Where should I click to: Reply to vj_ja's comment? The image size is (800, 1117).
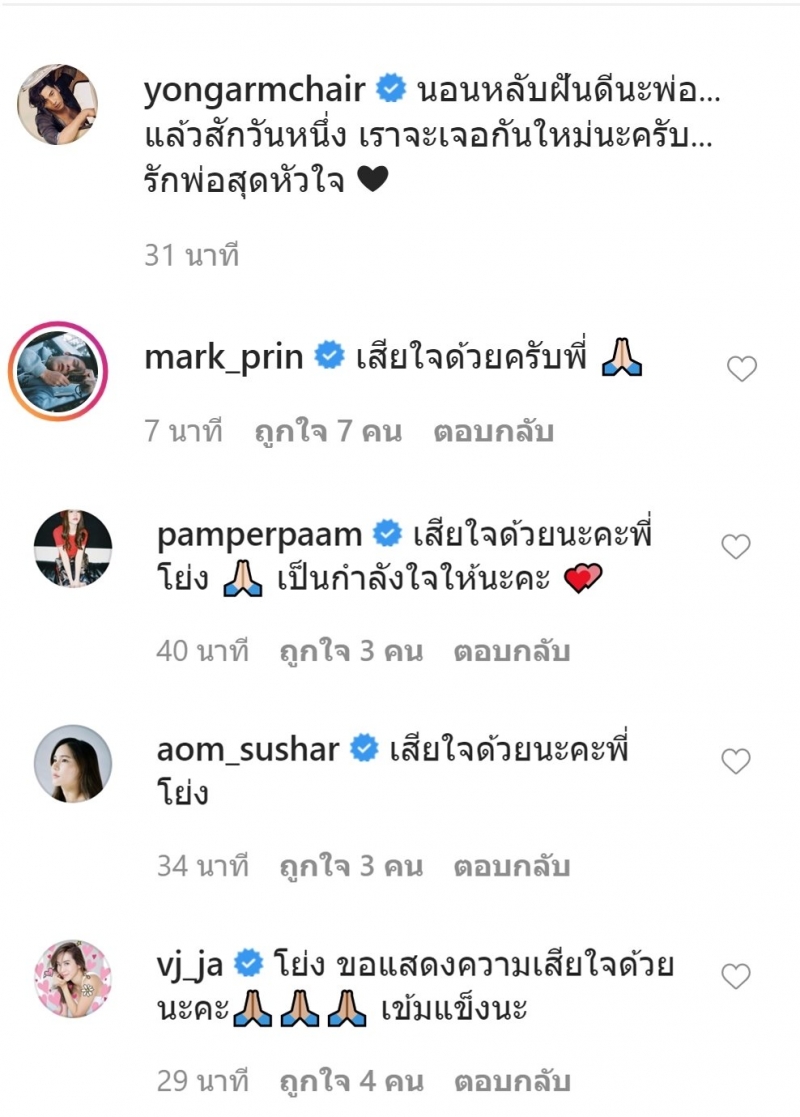coord(511,1081)
